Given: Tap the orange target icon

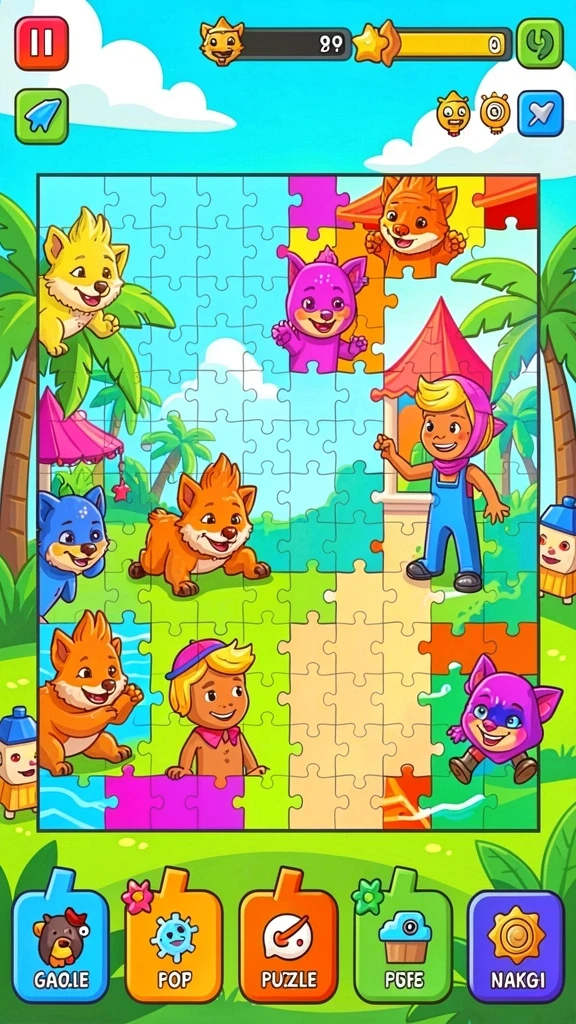Looking at the screenshot, I should tap(494, 112).
